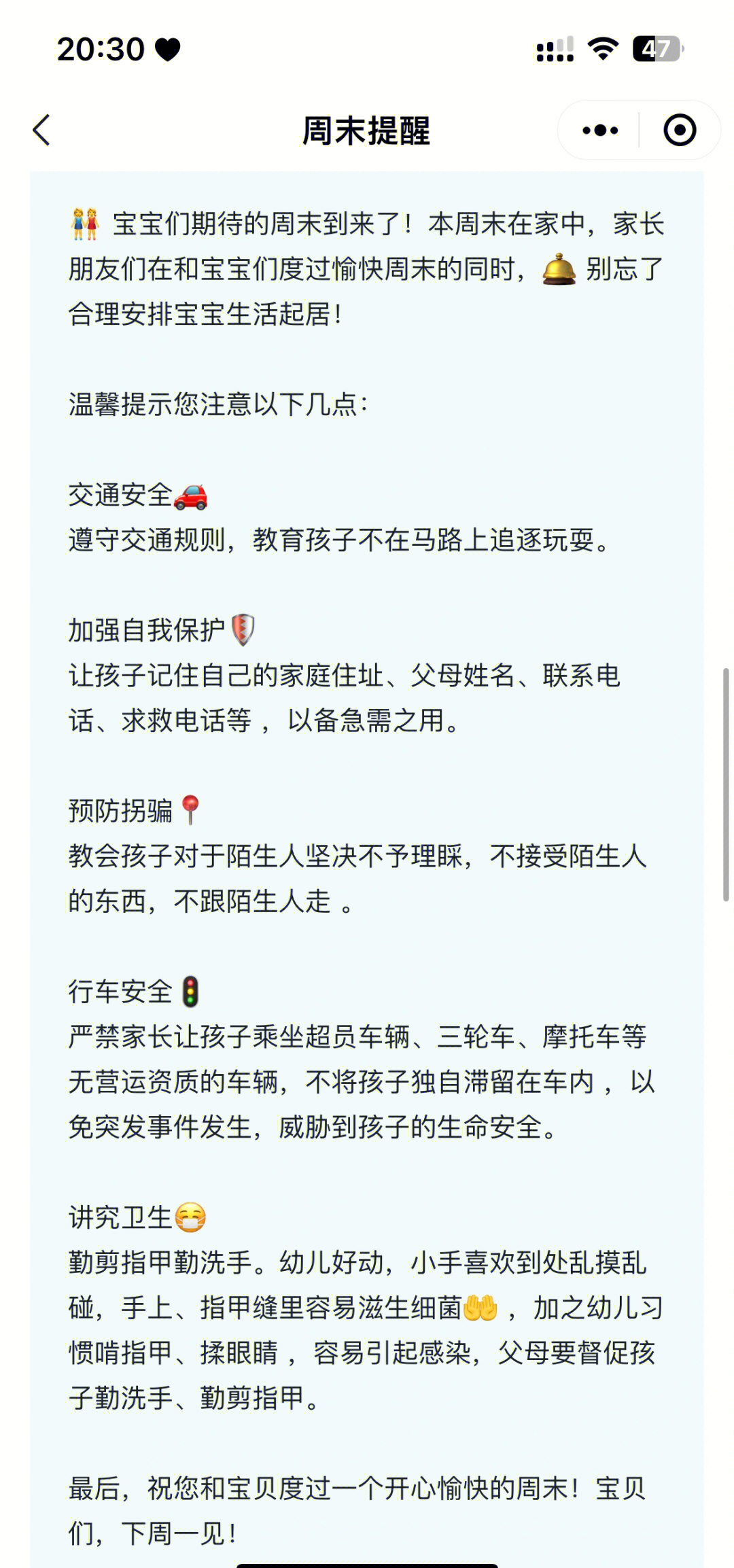Open the three-dot more menu
The image size is (734, 1568).
click(x=599, y=130)
